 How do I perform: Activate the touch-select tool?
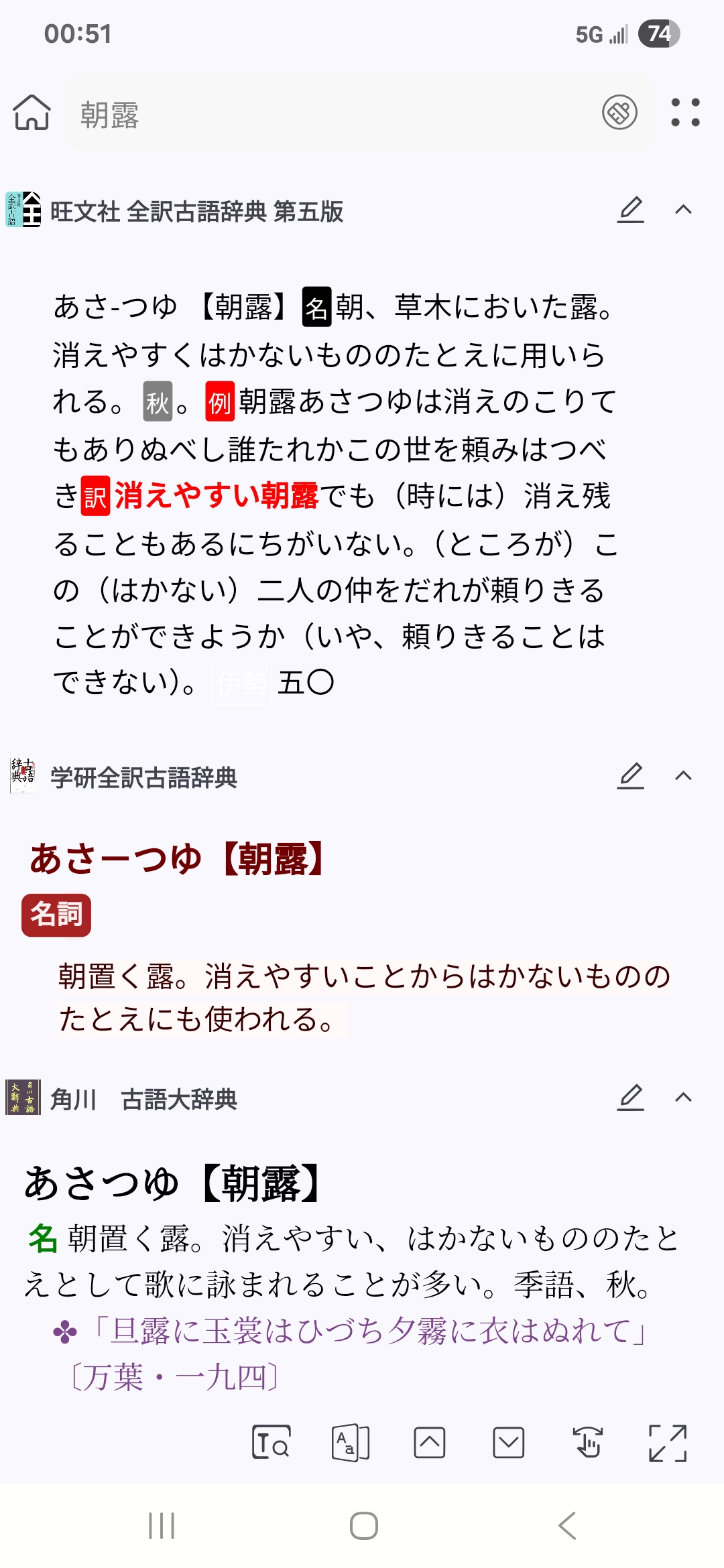[x=588, y=1443]
